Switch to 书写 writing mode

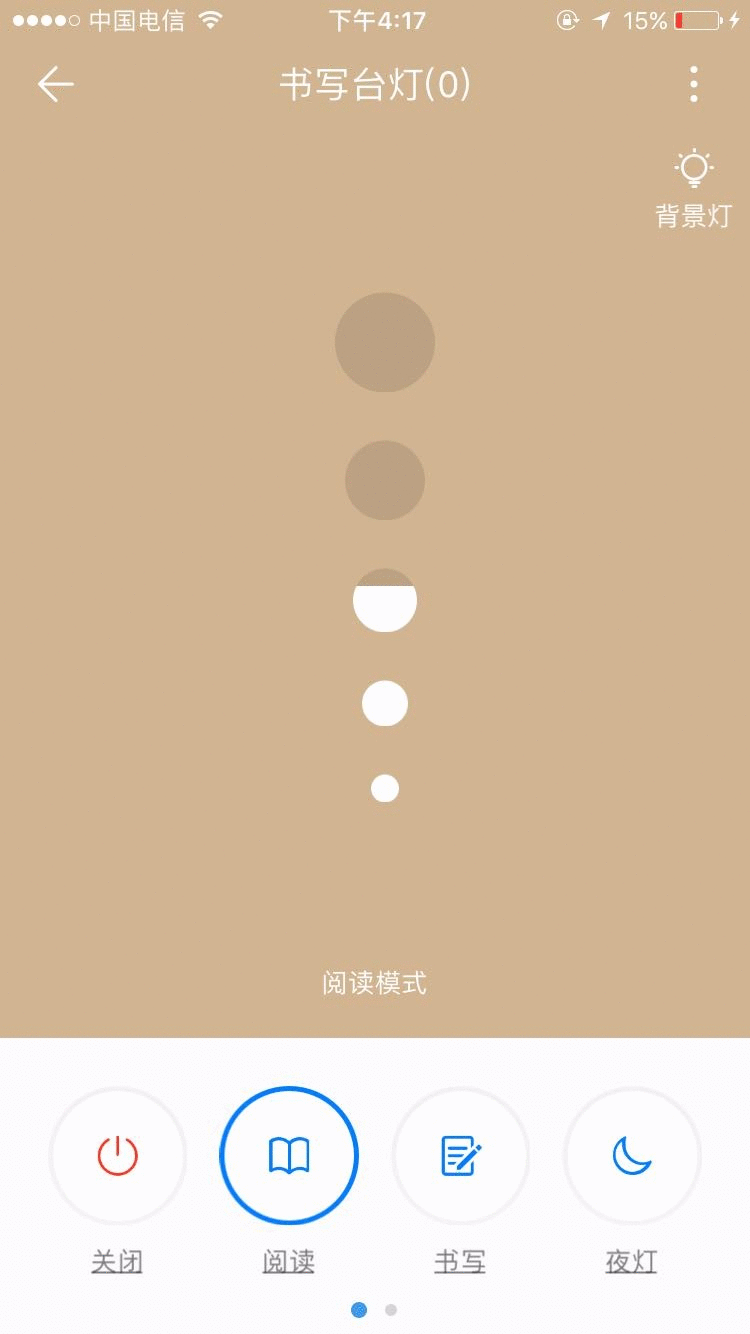click(461, 1156)
